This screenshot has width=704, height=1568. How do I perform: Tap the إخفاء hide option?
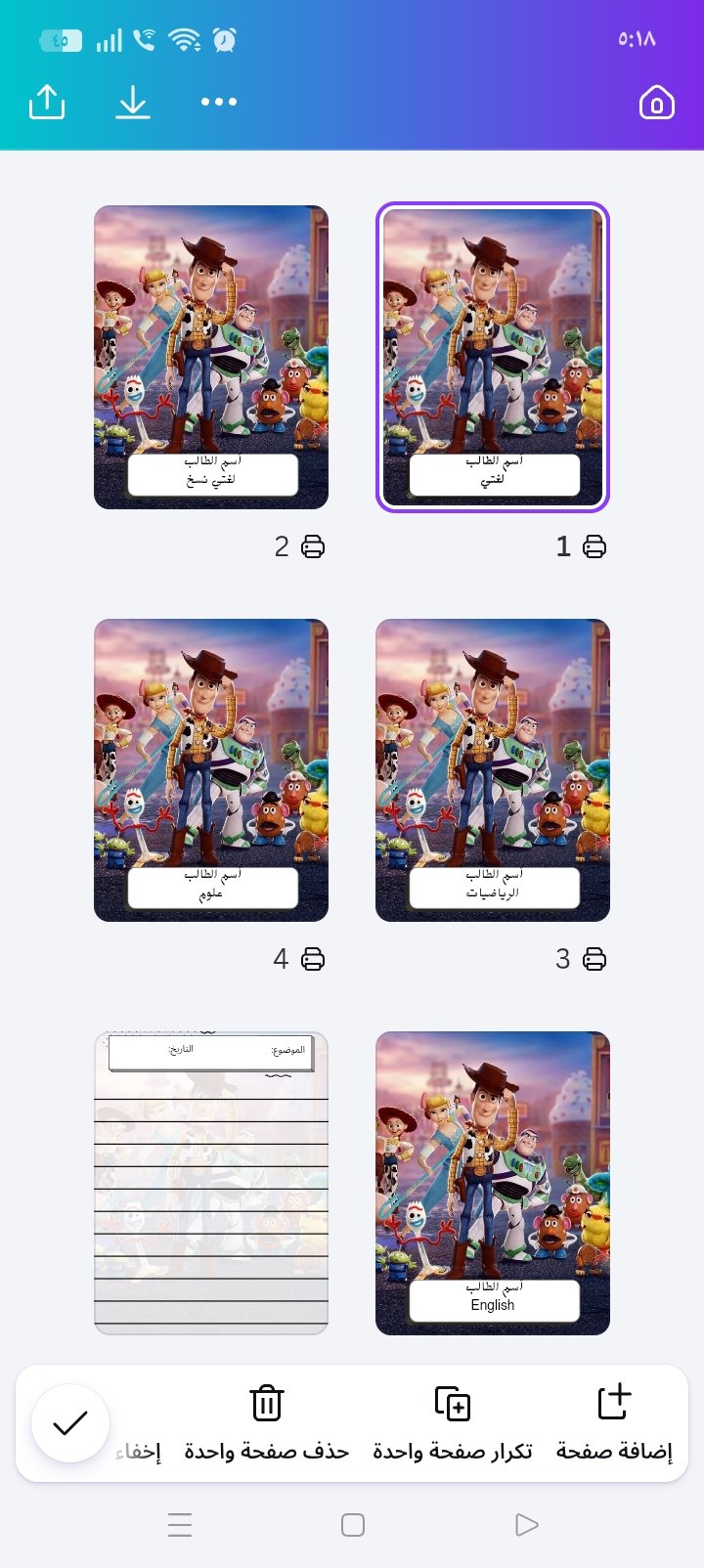coord(138,1452)
